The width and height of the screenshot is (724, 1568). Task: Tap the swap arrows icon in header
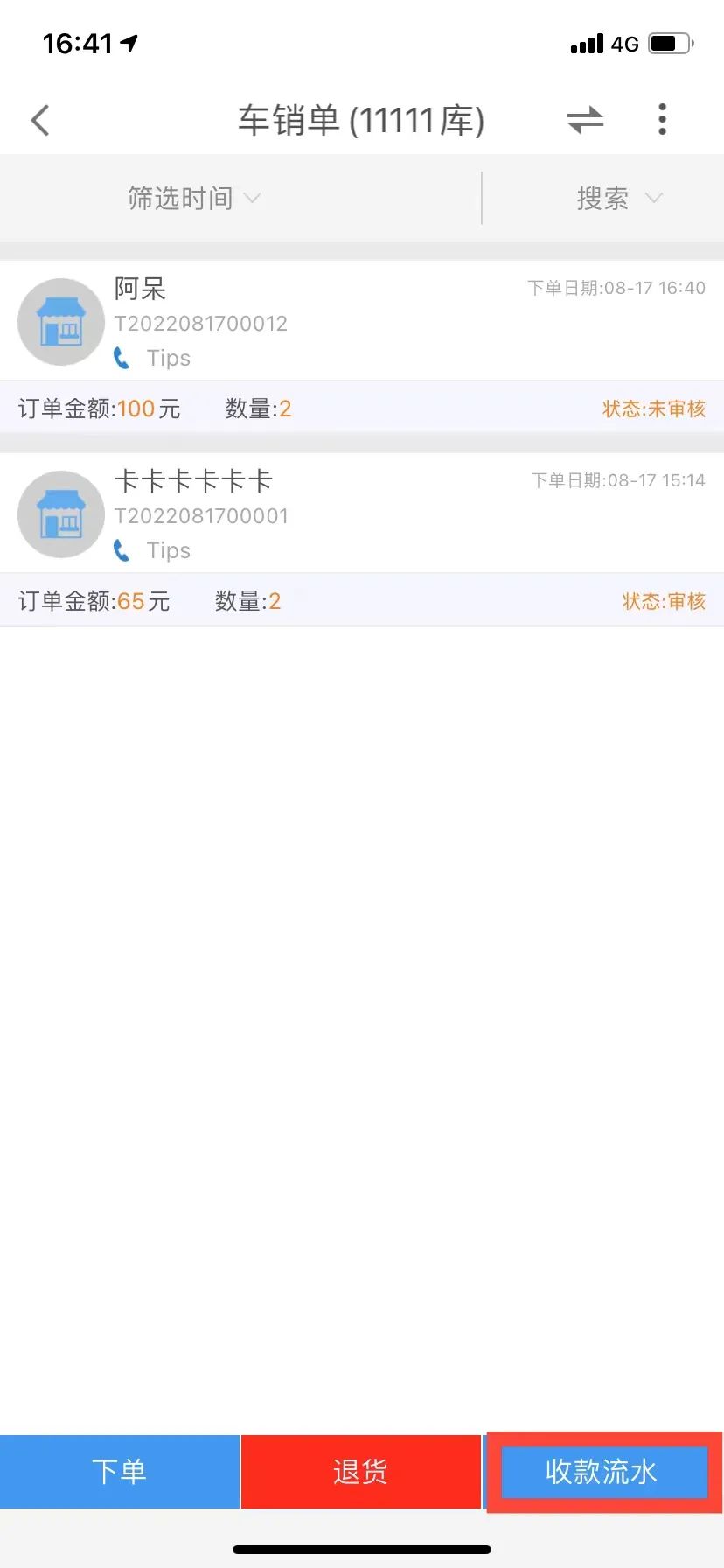[x=585, y=120]
